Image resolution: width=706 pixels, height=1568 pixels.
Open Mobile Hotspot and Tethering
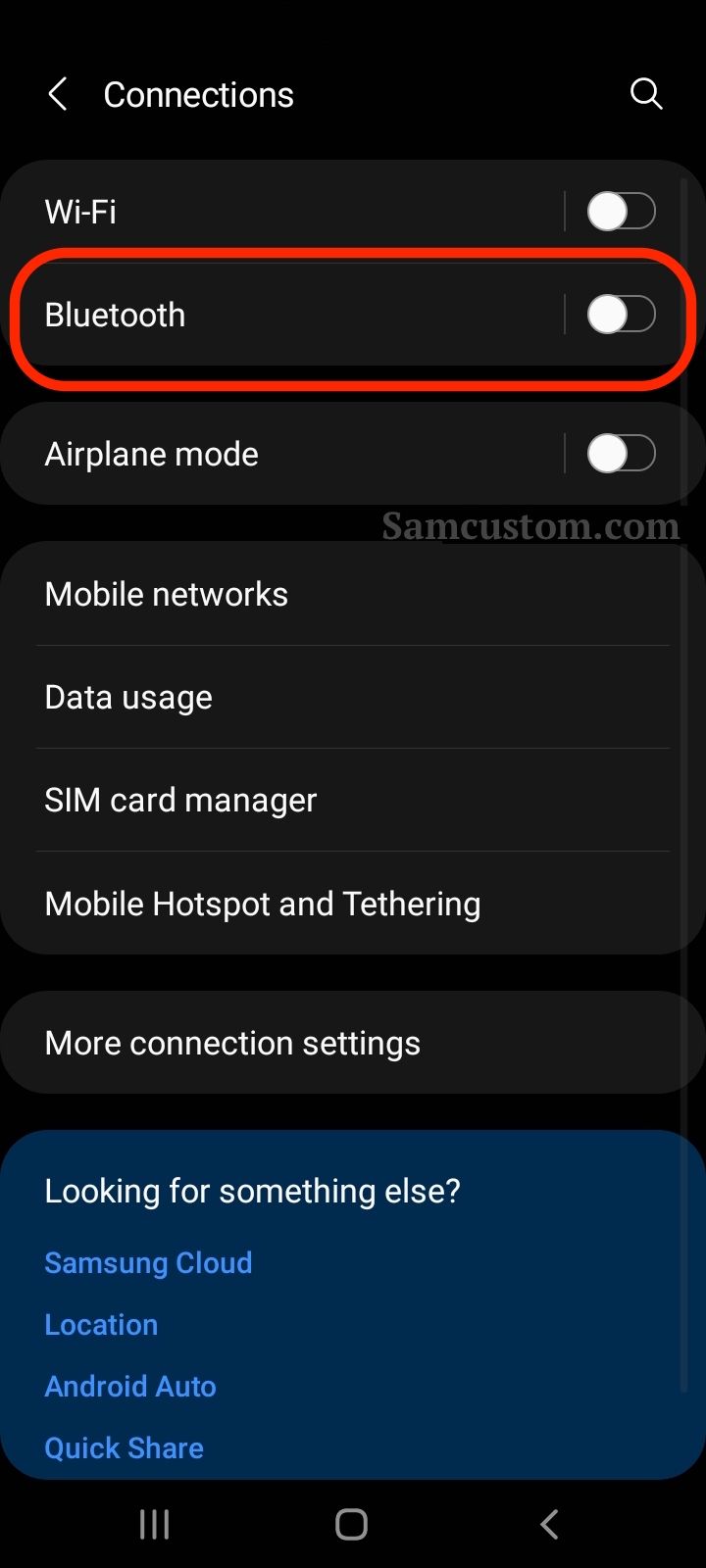point(353,903)
